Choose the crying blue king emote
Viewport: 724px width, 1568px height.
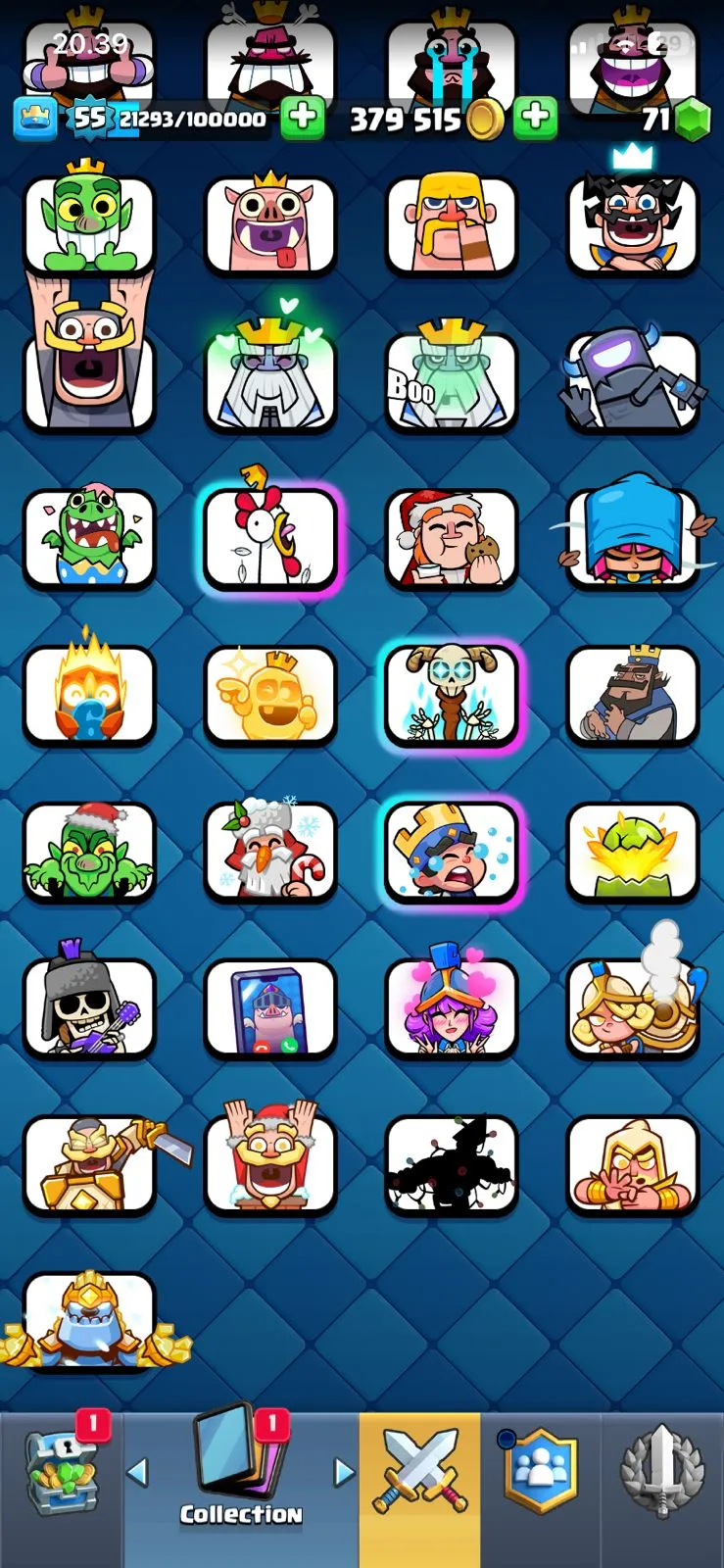pyautogui.click(x=451, y=852)
